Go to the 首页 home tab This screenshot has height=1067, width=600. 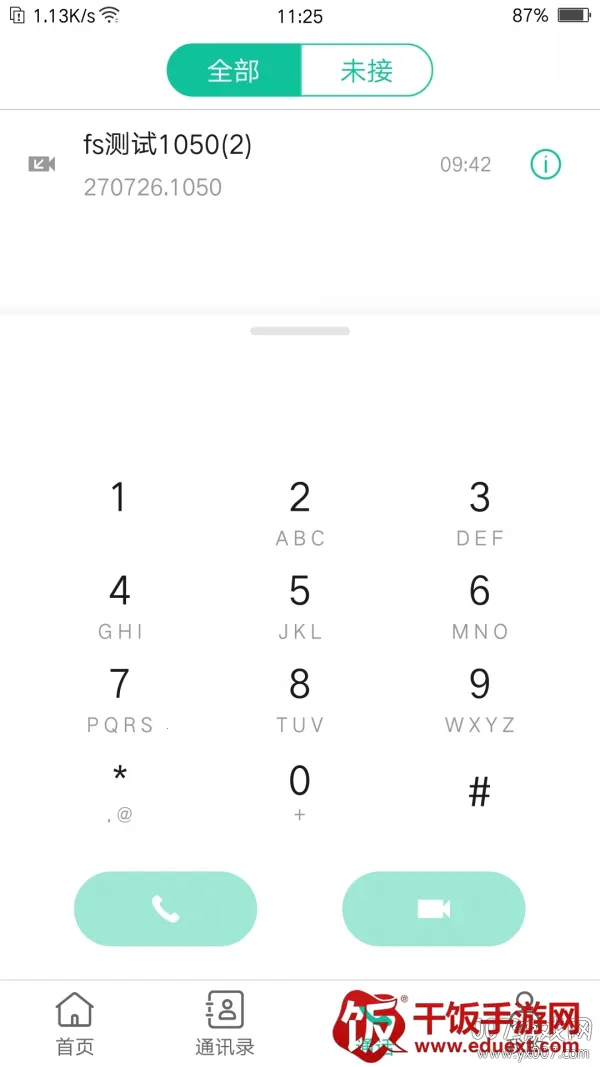75,1022
